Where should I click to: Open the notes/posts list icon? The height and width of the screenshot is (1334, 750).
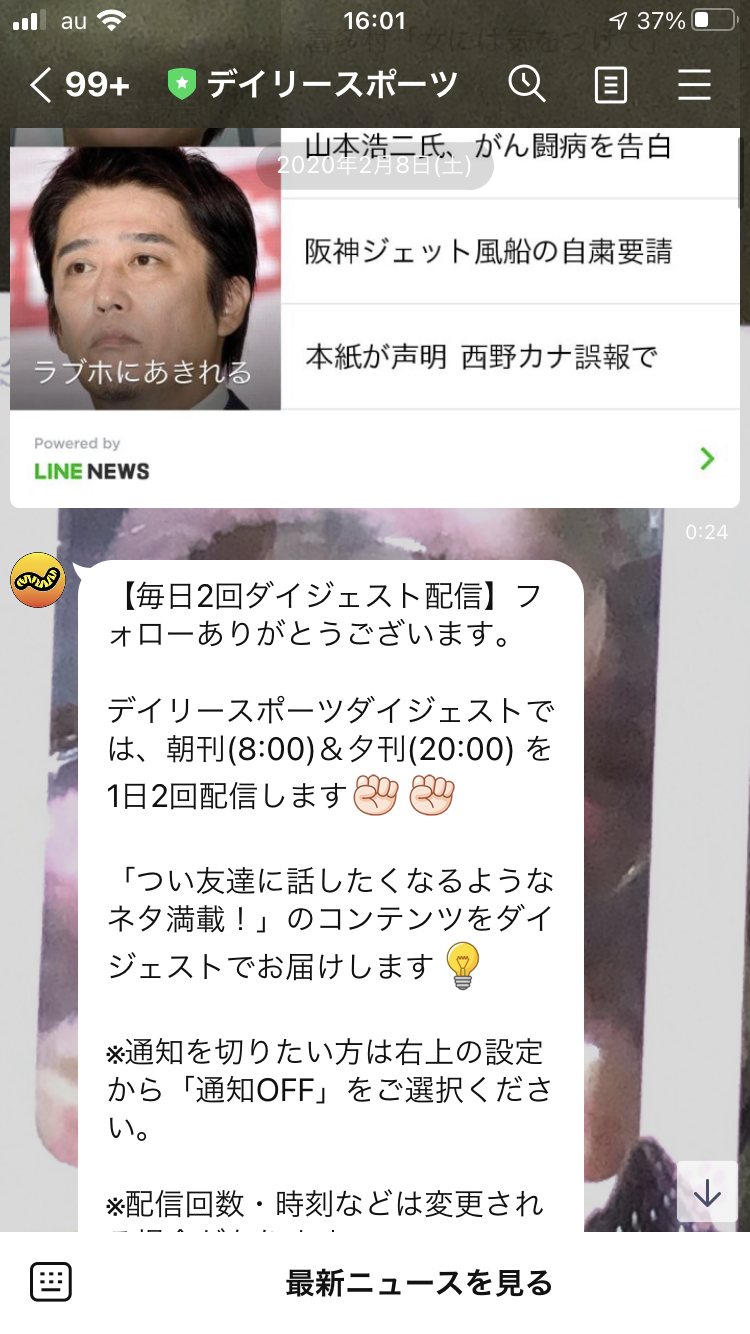point(610,86)
